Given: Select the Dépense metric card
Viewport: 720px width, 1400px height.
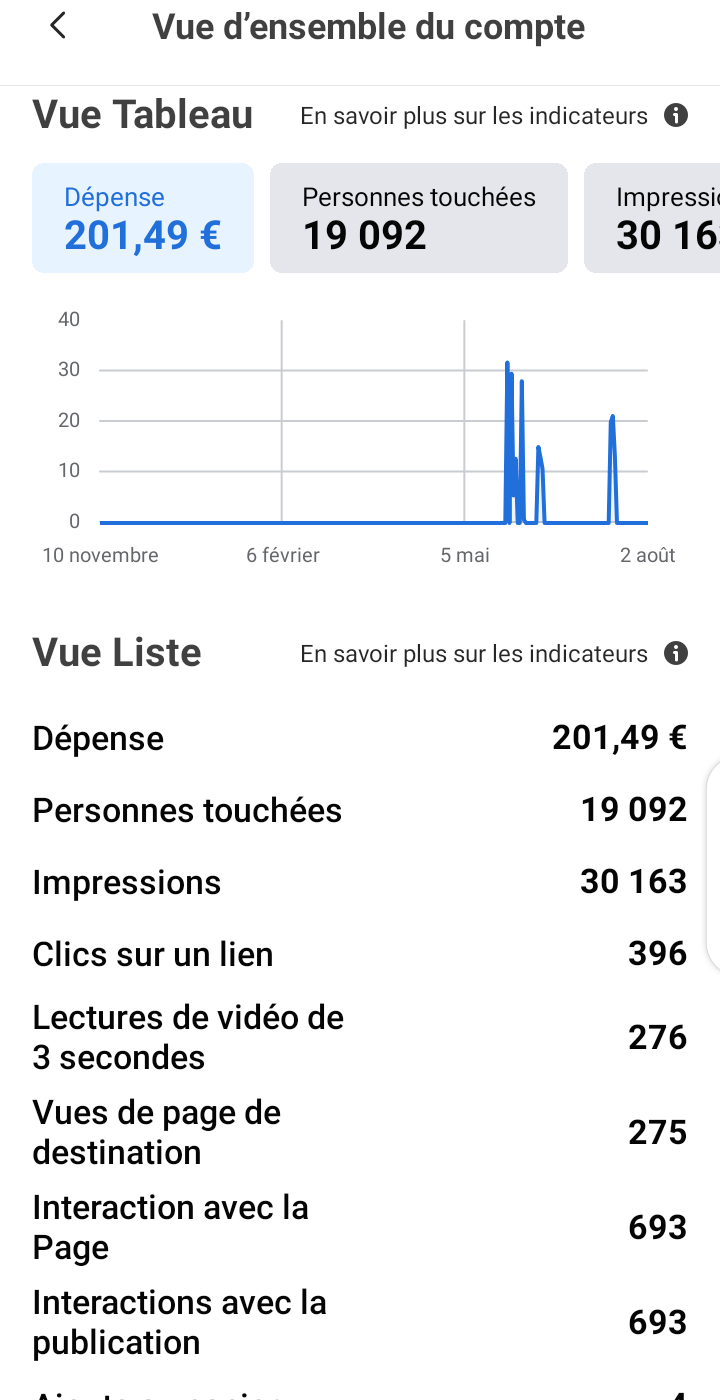Looking at the screenshot, I should [143, 218].
